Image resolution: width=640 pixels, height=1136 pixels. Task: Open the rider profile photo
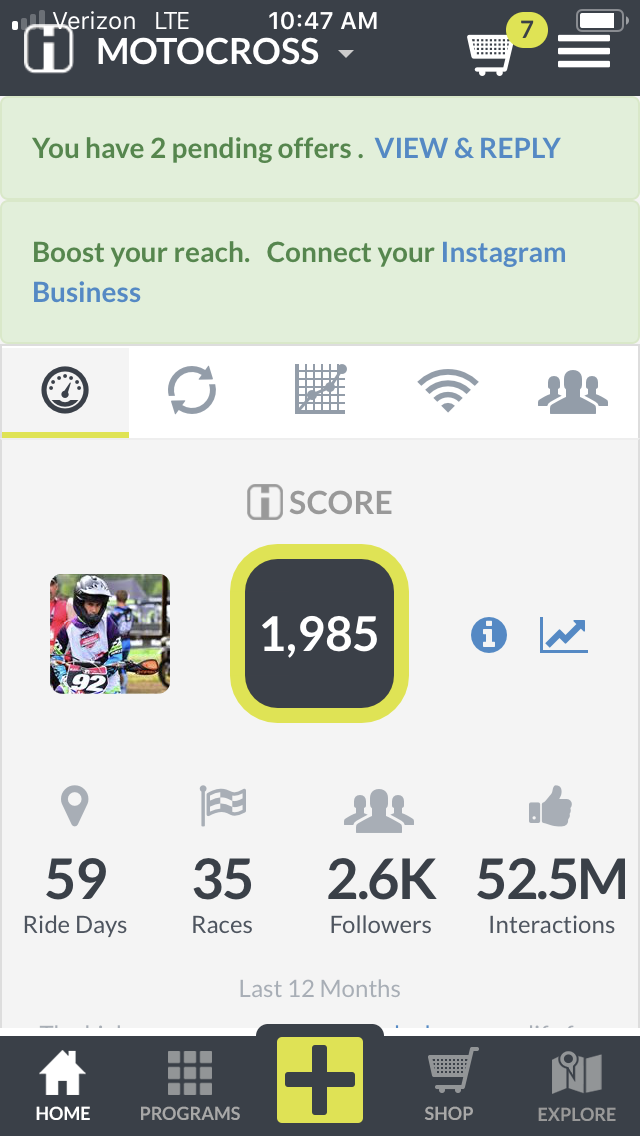(110, 634)
